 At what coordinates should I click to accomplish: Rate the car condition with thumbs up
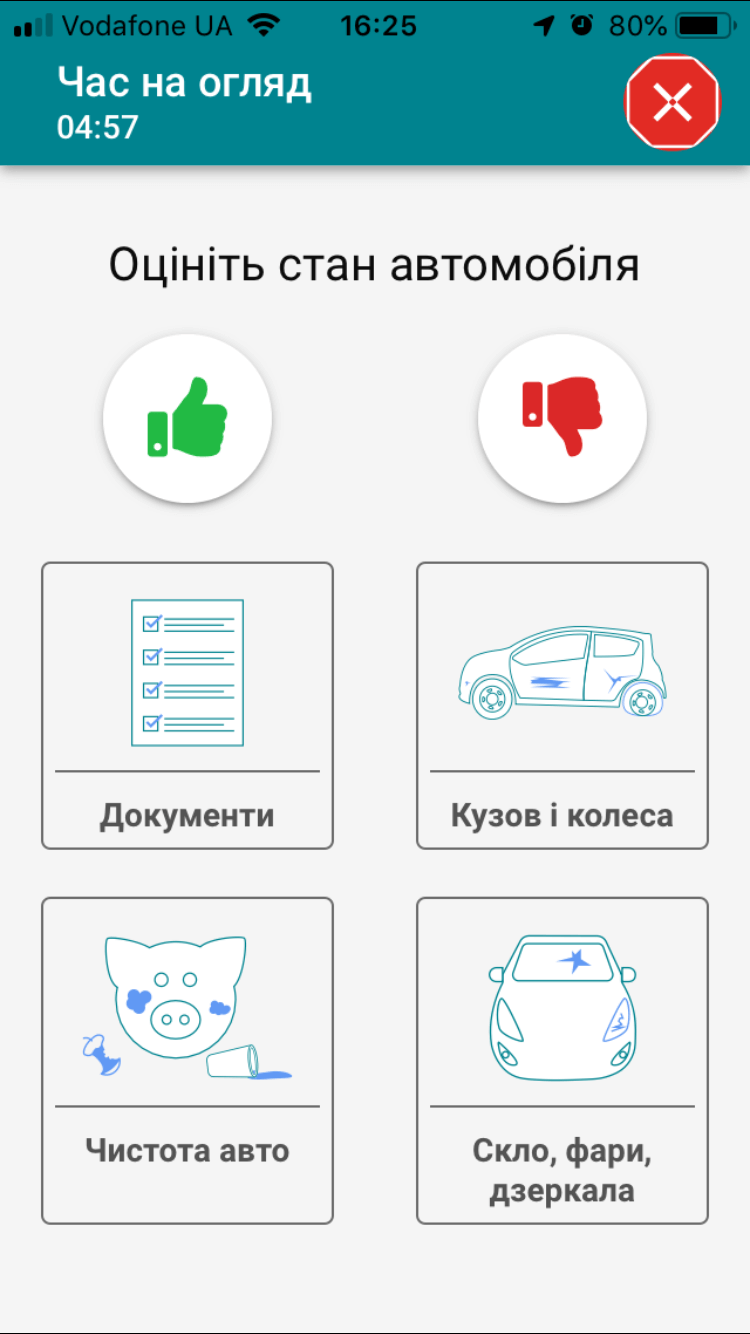[x=187, y=418]
